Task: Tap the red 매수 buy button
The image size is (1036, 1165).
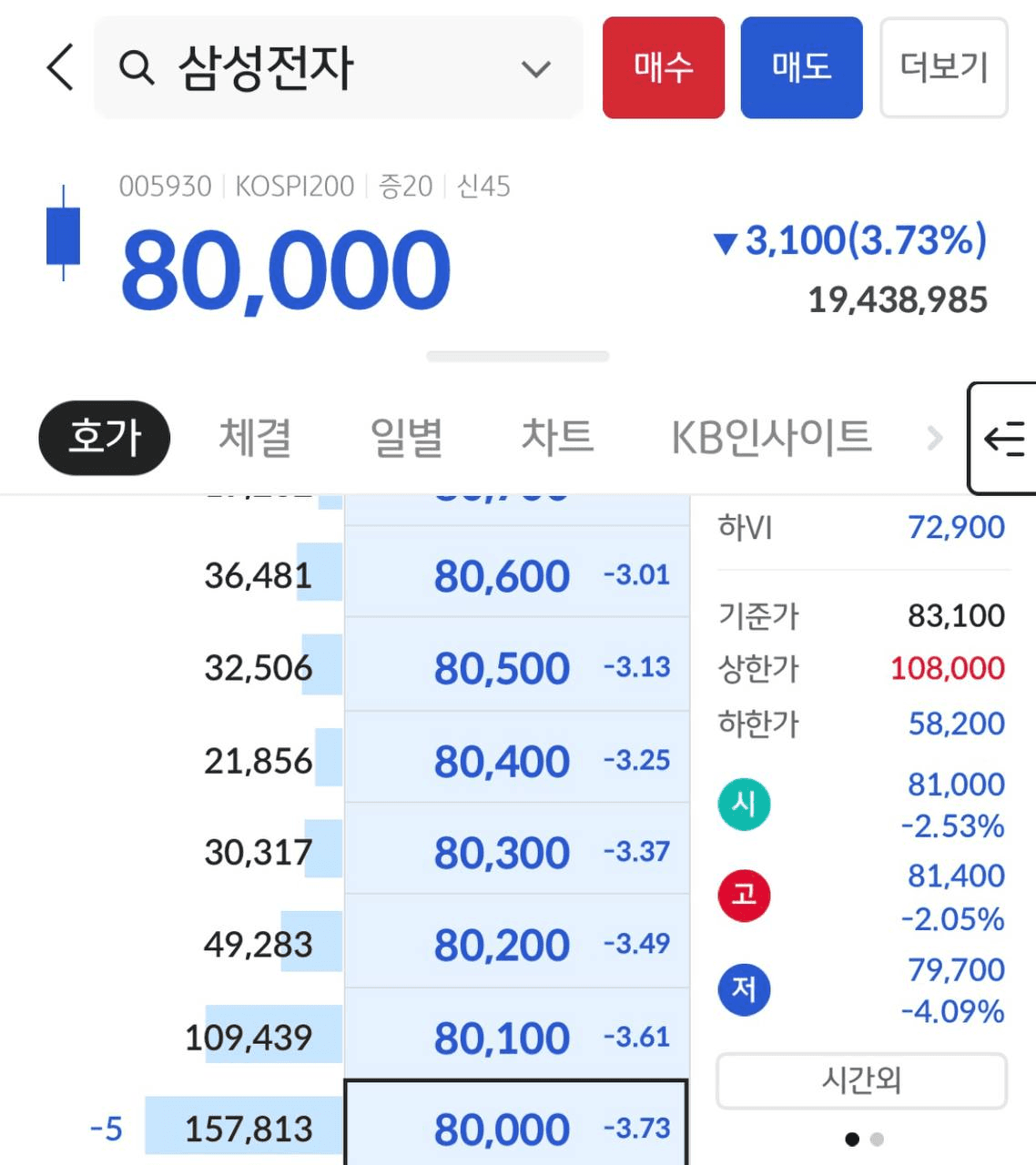Action: [x=663, y=67]
